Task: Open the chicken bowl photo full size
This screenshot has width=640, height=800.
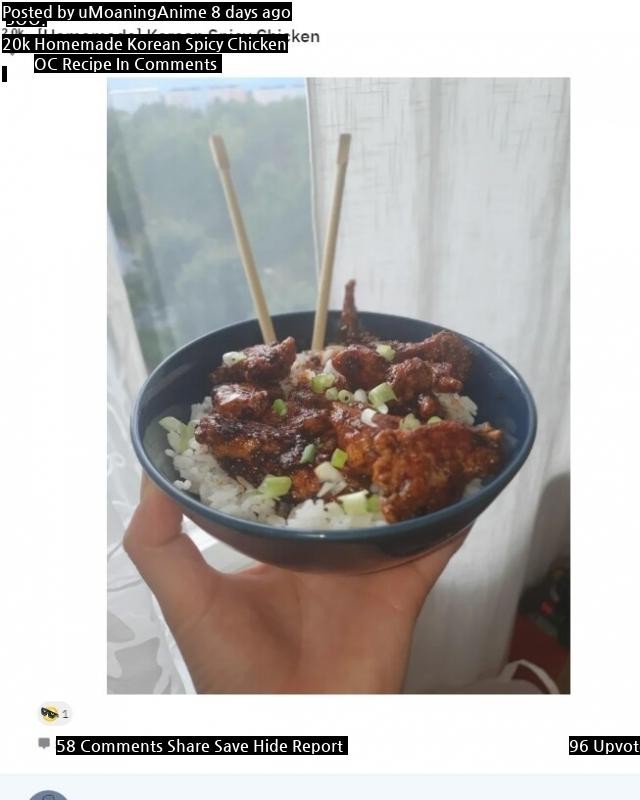Action: click(338, 386)
